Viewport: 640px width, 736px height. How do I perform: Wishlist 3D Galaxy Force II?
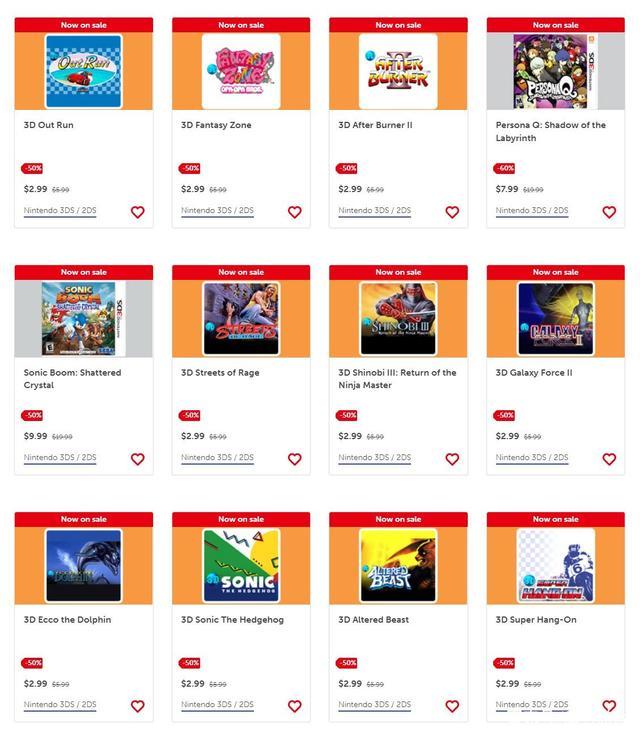point(609,459)
